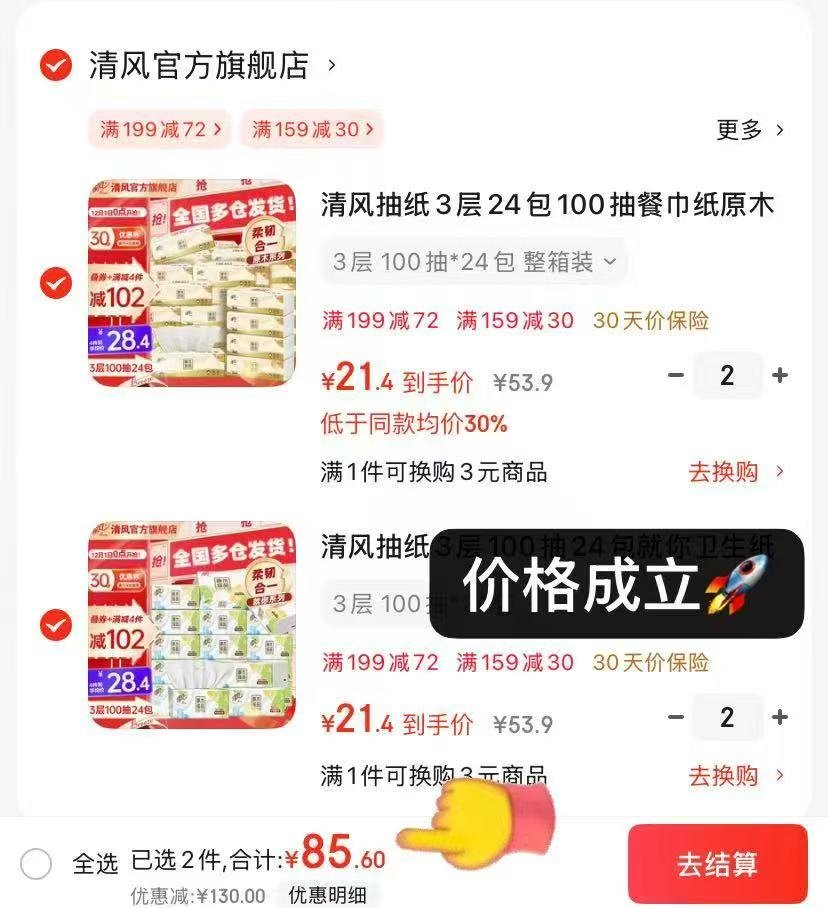Increase quantity of the 卫生纸 item

point(780,717)
